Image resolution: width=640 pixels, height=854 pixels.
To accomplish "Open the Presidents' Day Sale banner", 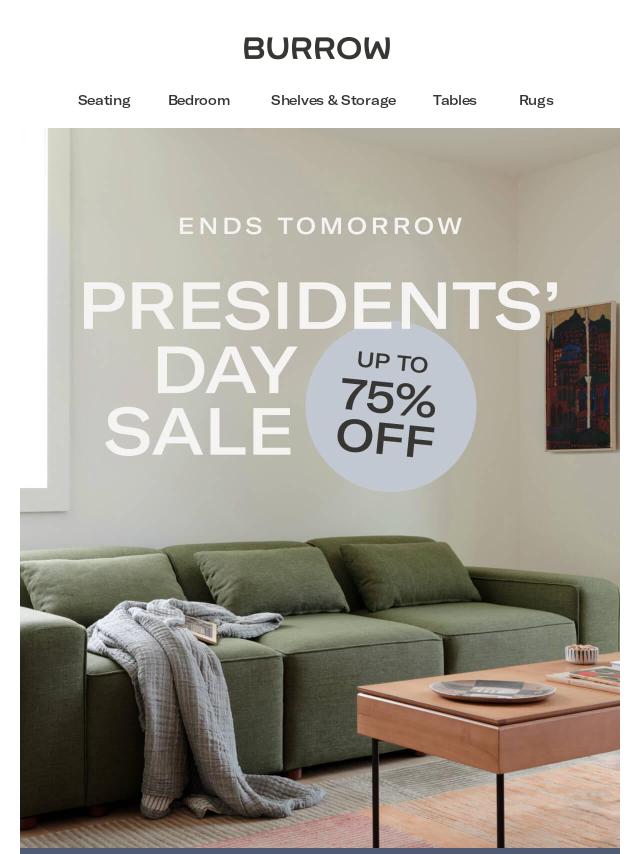I will 320,400.
